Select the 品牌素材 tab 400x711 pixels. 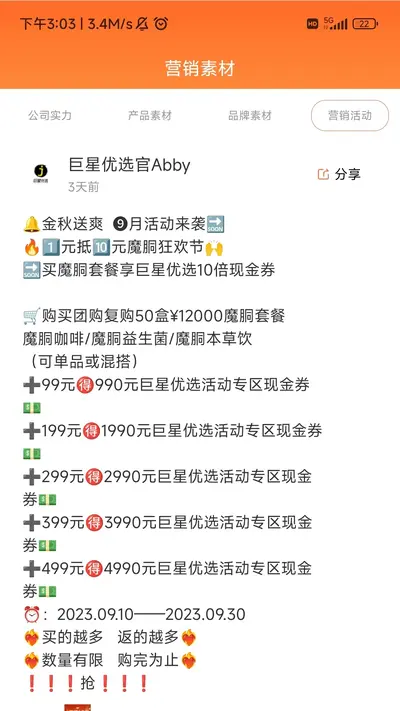coord(250,116)
